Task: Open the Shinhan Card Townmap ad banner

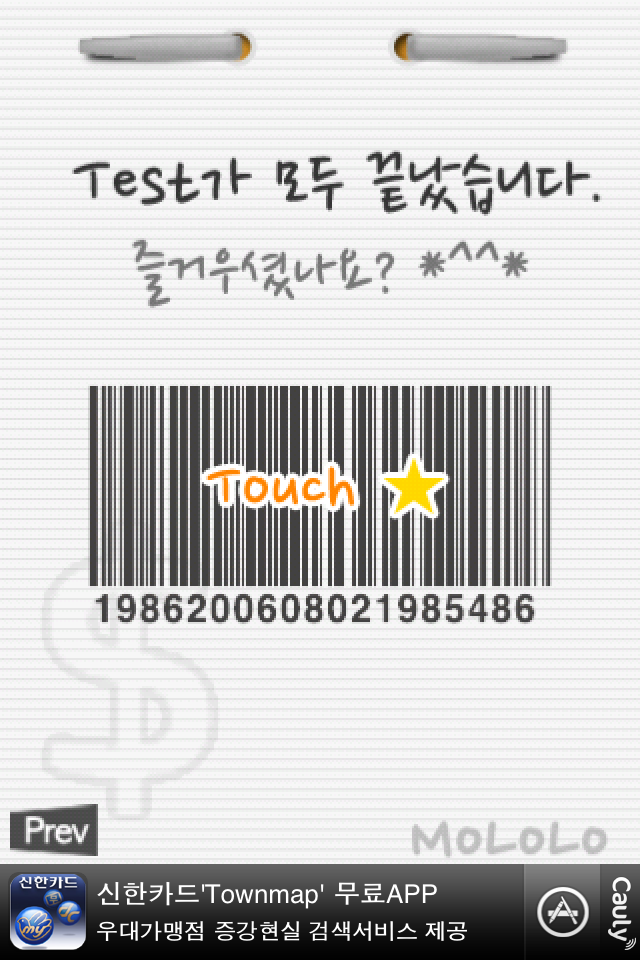Action: (280, 911)
